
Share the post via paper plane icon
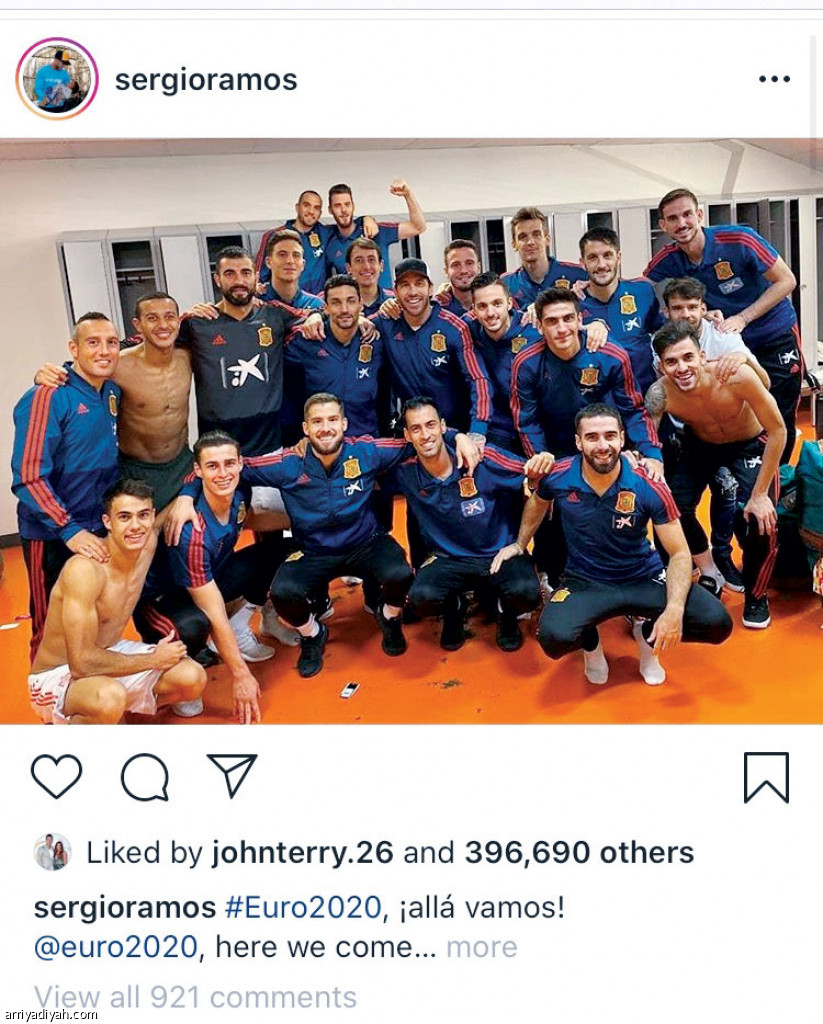coord(232,775)
